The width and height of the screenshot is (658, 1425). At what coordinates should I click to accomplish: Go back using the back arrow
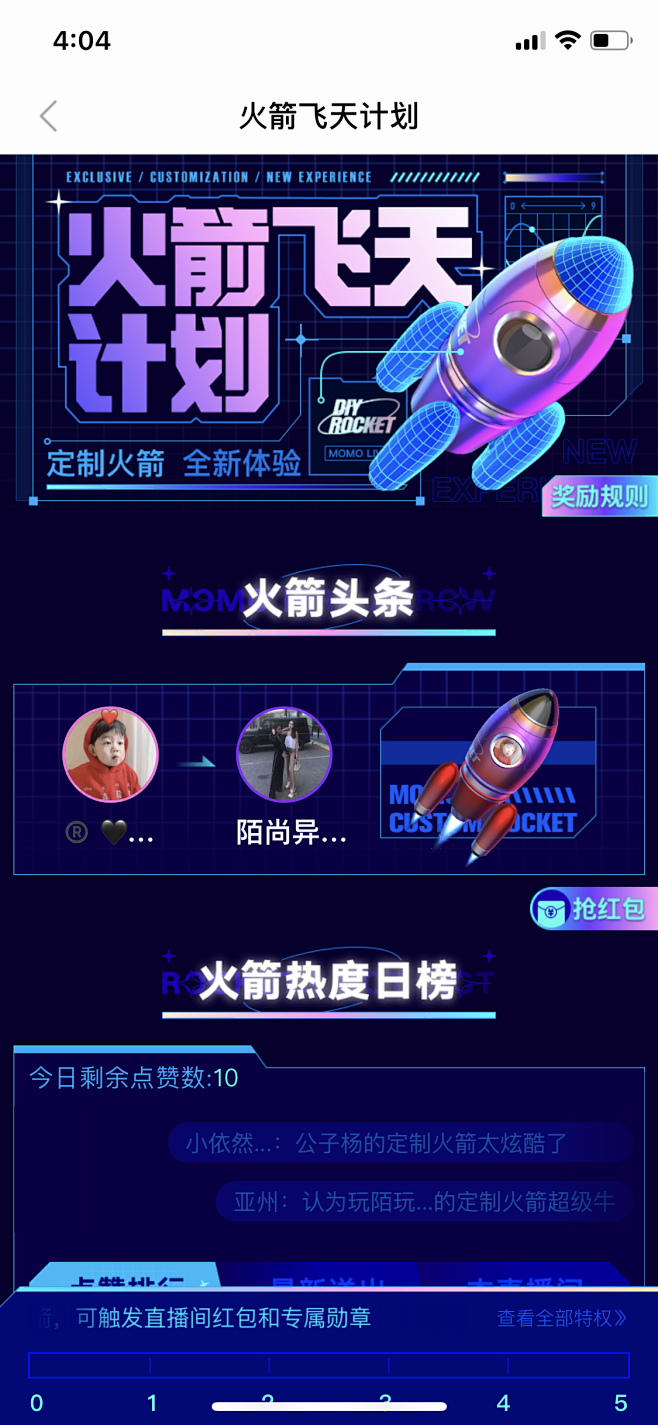tap(48, 116)
